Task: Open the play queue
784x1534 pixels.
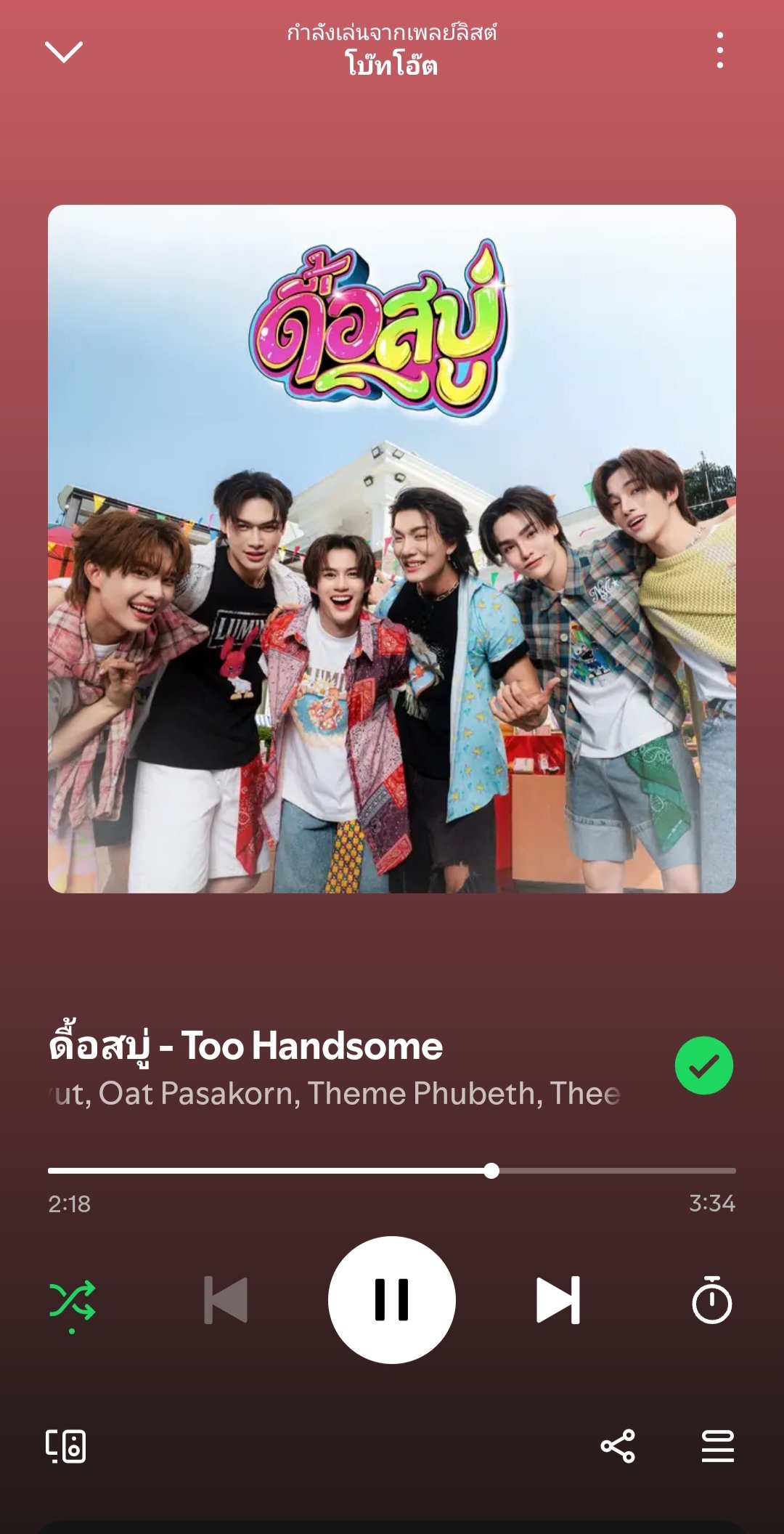Action: click(717, 1446)
